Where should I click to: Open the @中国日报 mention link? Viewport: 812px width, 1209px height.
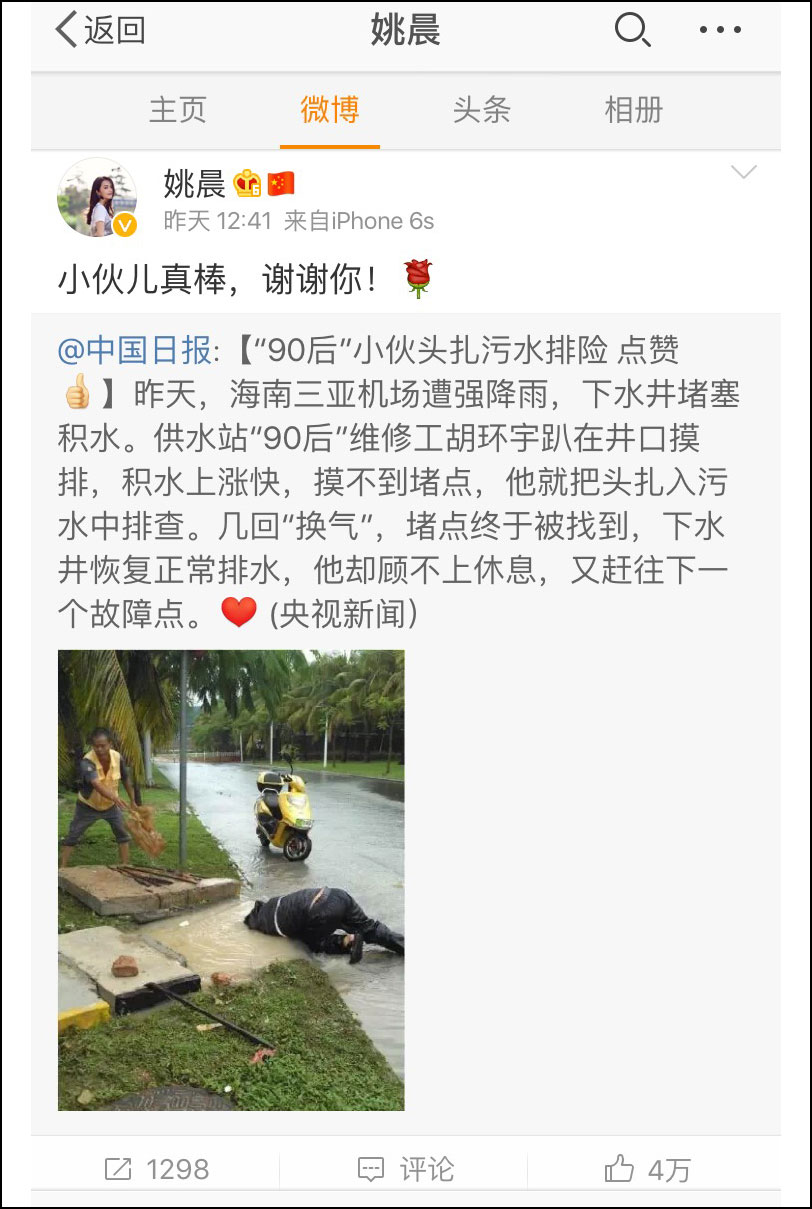click(135, 350)
